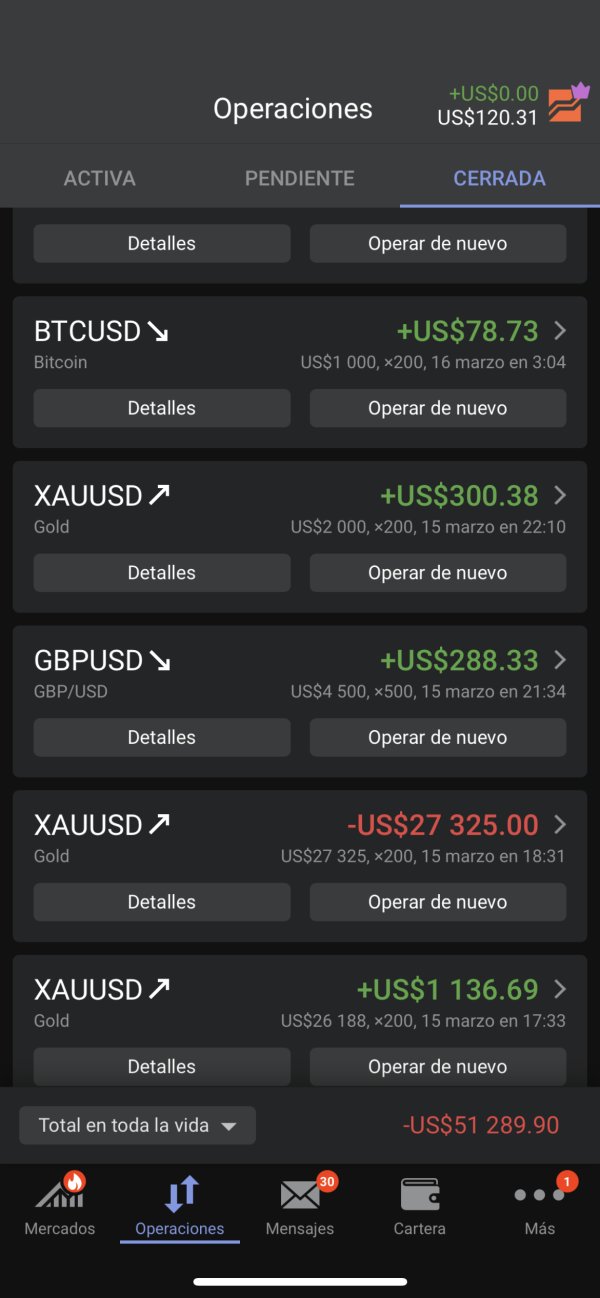Trade GBPUSD again with Operar de nuevo
The height and width of the screenshot is (1298, 600).
click(x=437, y=737)
